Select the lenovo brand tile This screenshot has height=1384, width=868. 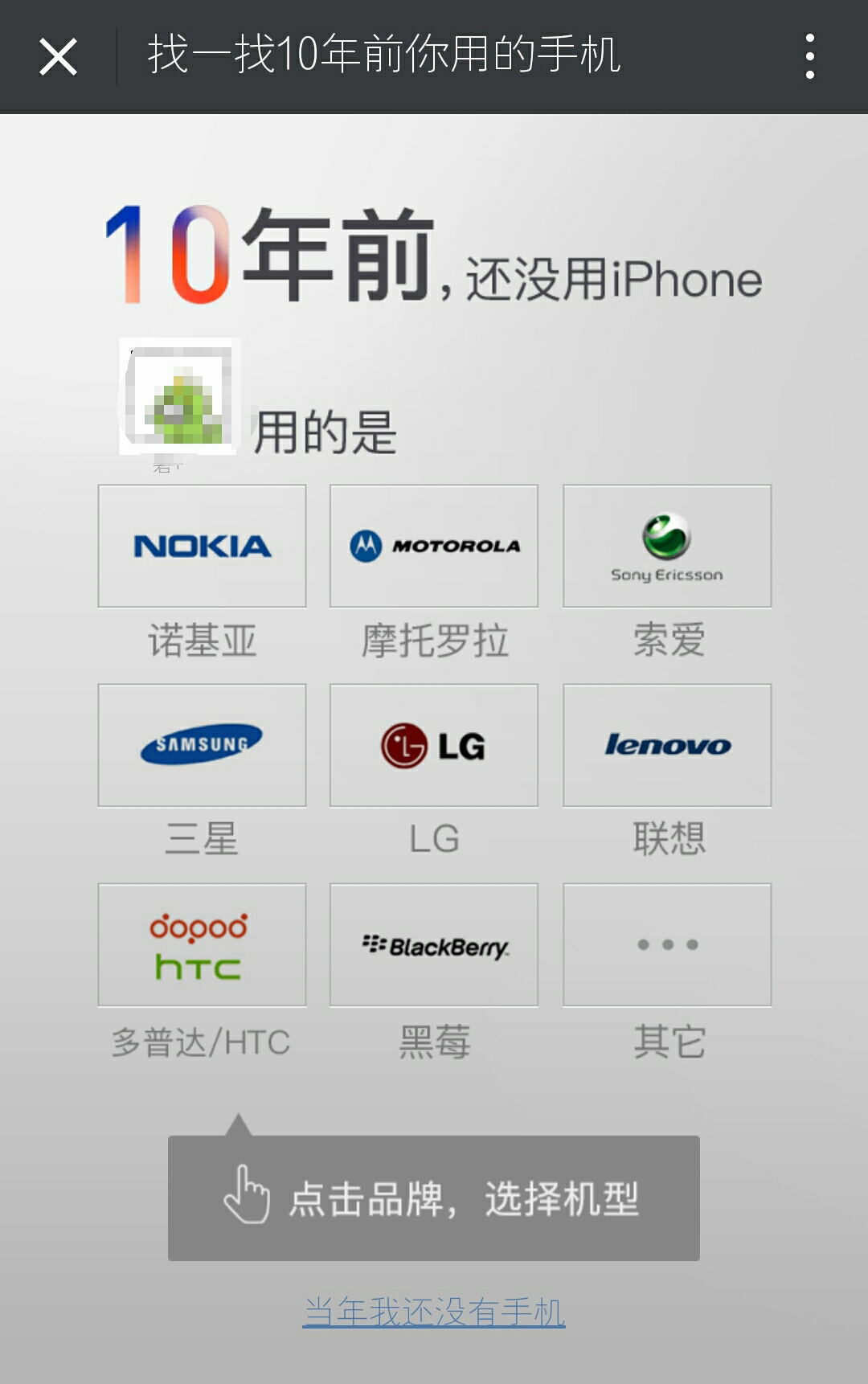click(x=666, y=744)
